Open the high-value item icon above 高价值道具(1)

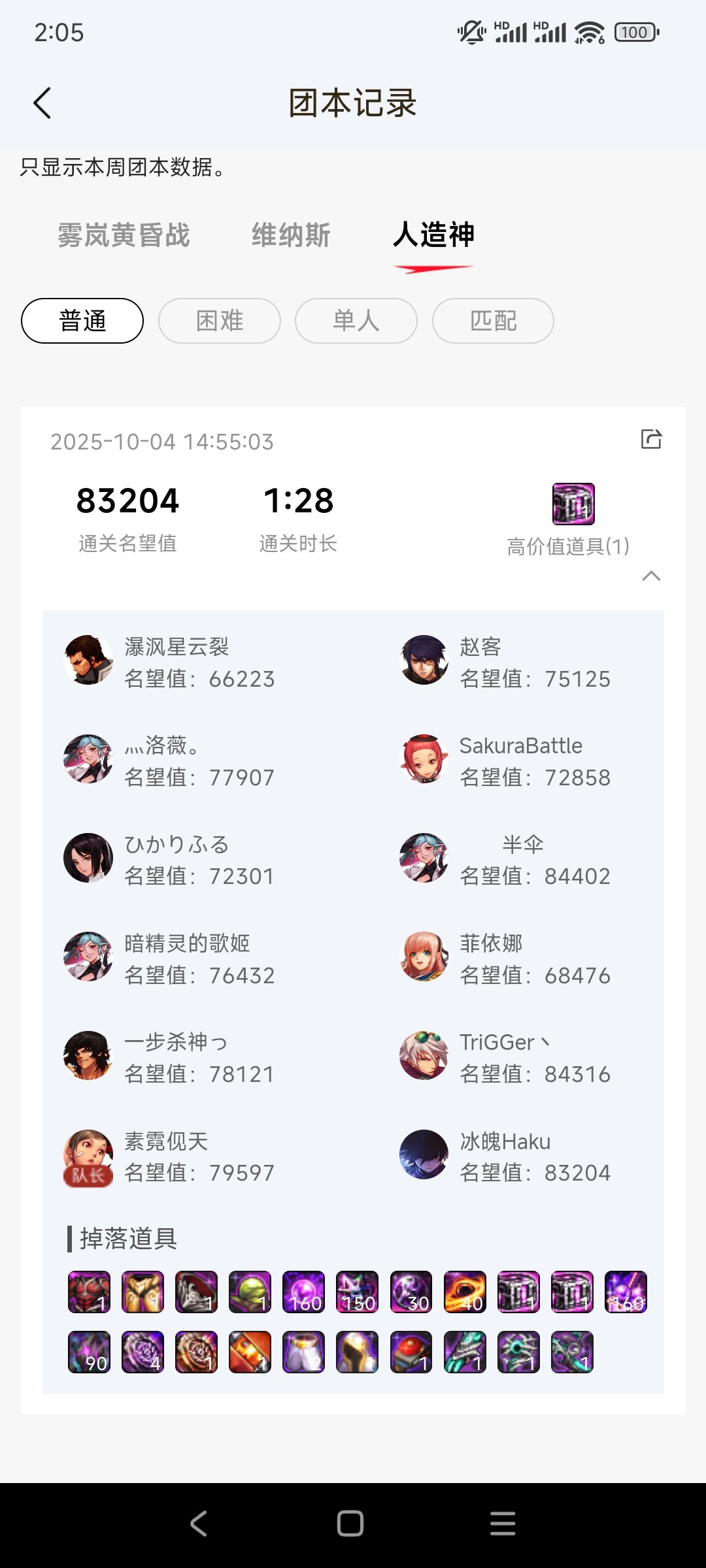(573, 504)
